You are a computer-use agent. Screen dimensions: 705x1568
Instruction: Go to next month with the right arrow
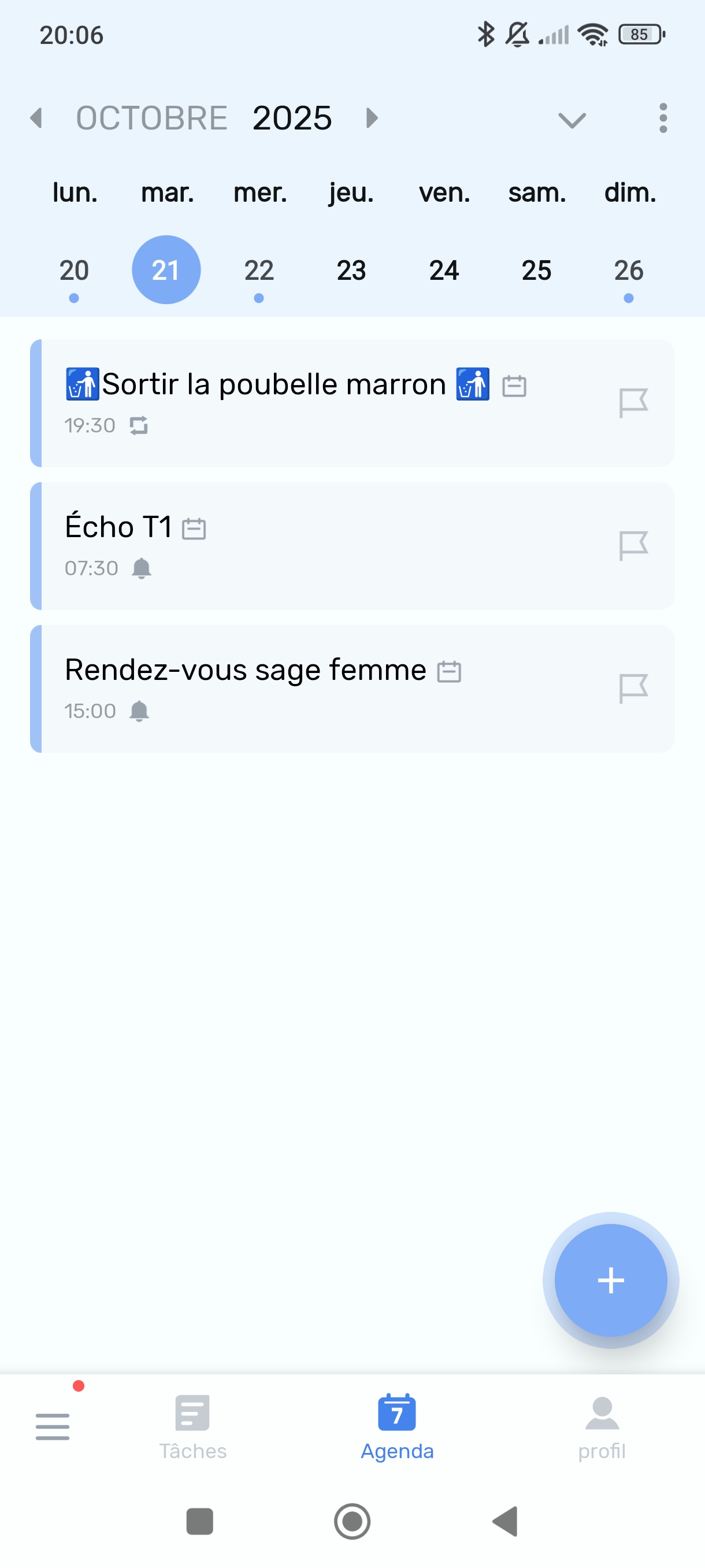372,119
